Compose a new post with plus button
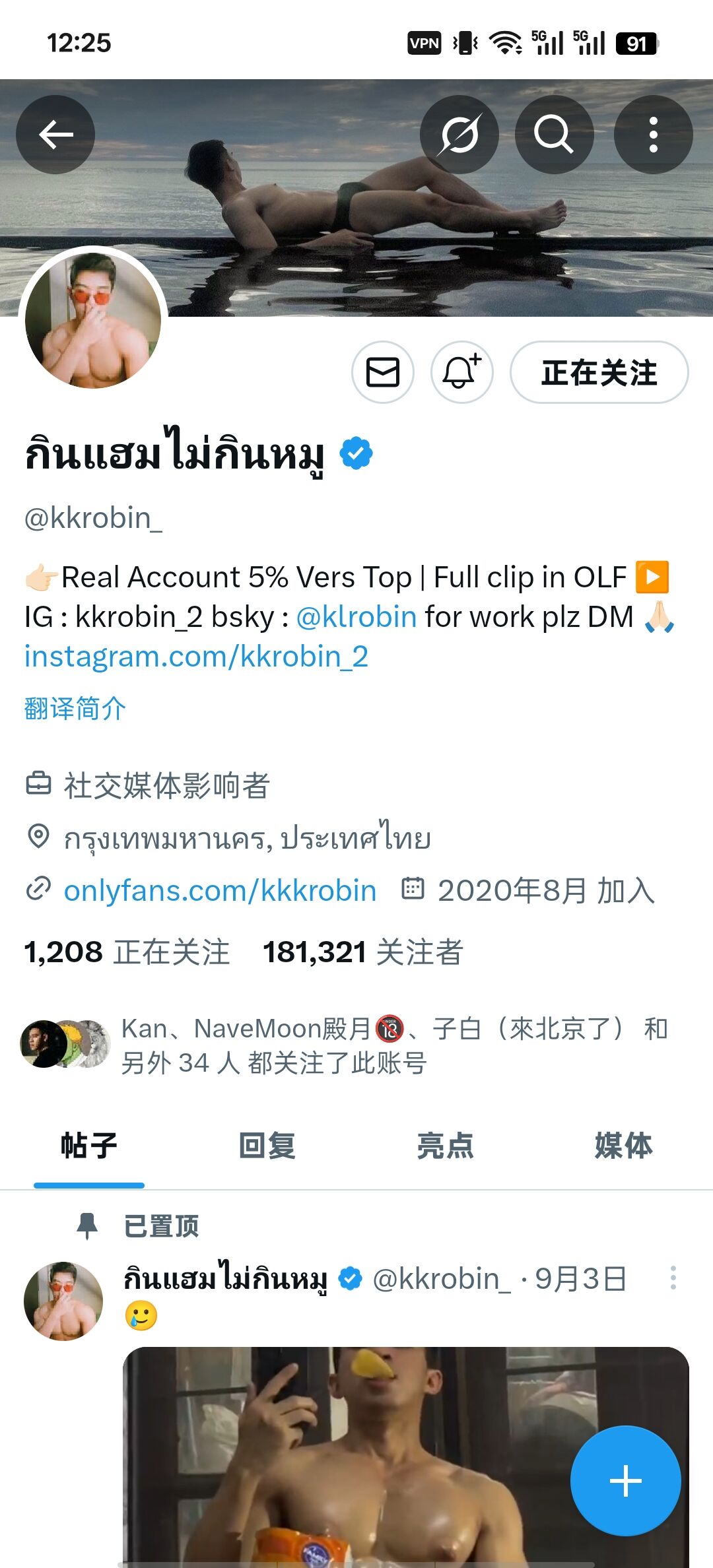This screenshot has width=713, height=1568. point(625,1481)
